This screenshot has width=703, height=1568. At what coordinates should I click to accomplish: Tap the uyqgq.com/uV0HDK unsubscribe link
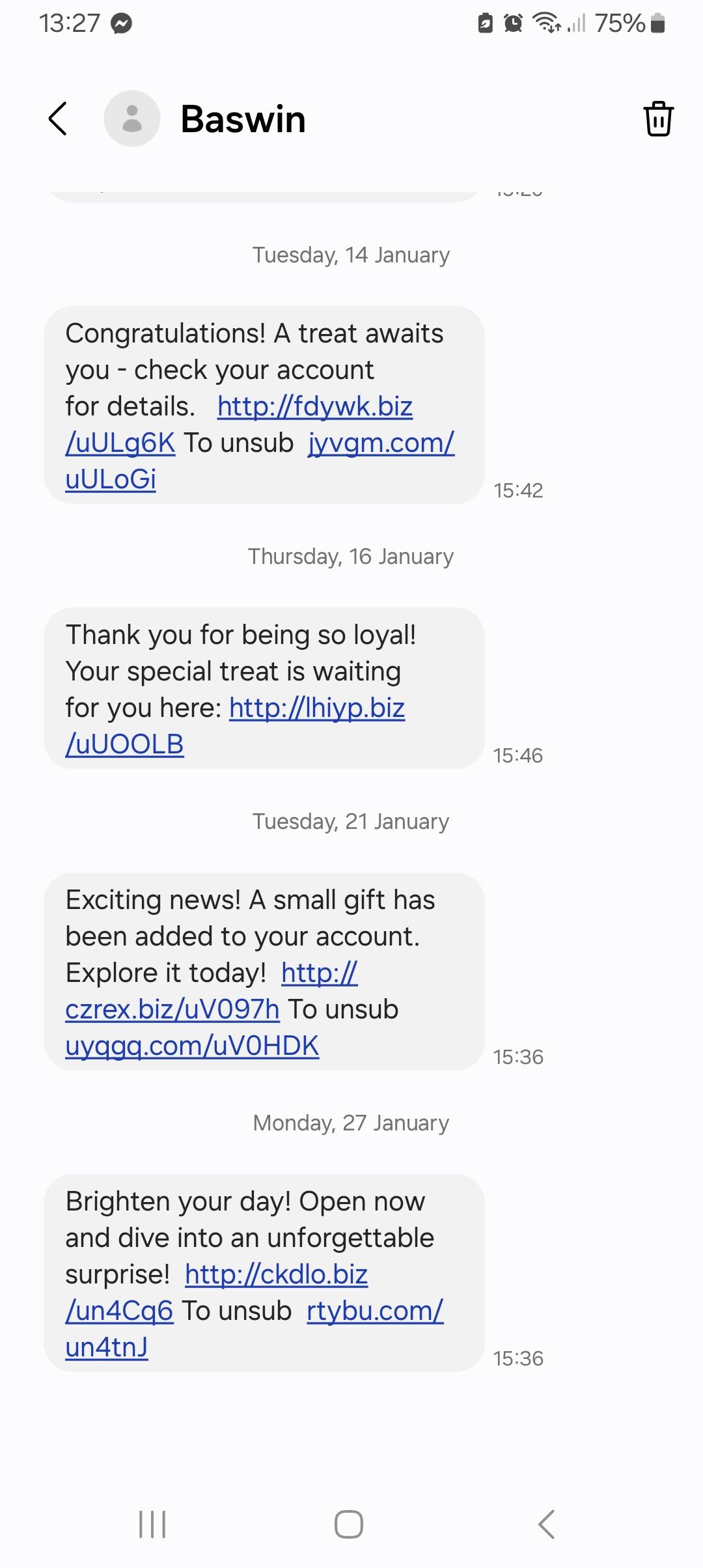tap(192, 1046)
